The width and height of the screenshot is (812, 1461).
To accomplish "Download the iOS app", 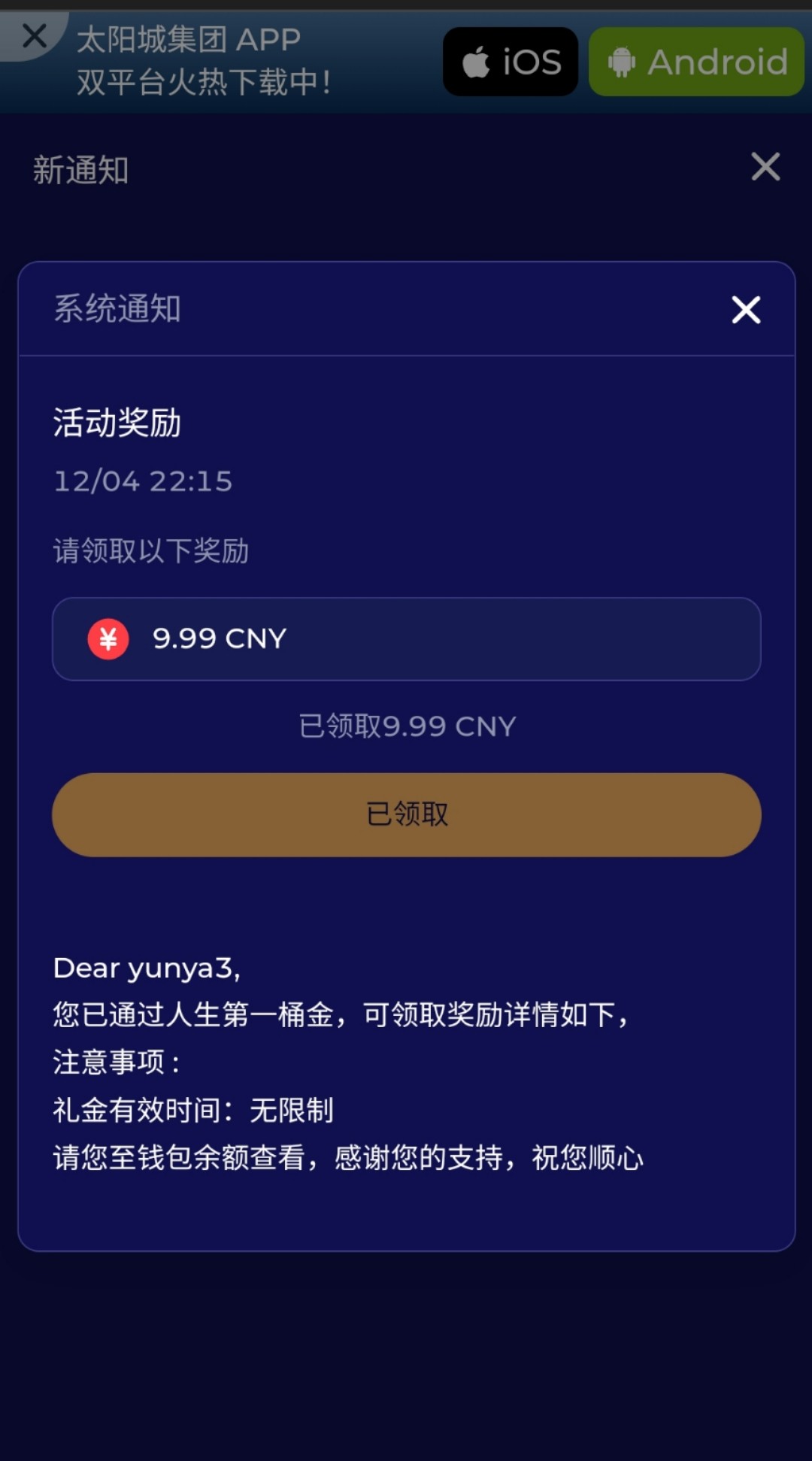I will [x=511, y=62].
